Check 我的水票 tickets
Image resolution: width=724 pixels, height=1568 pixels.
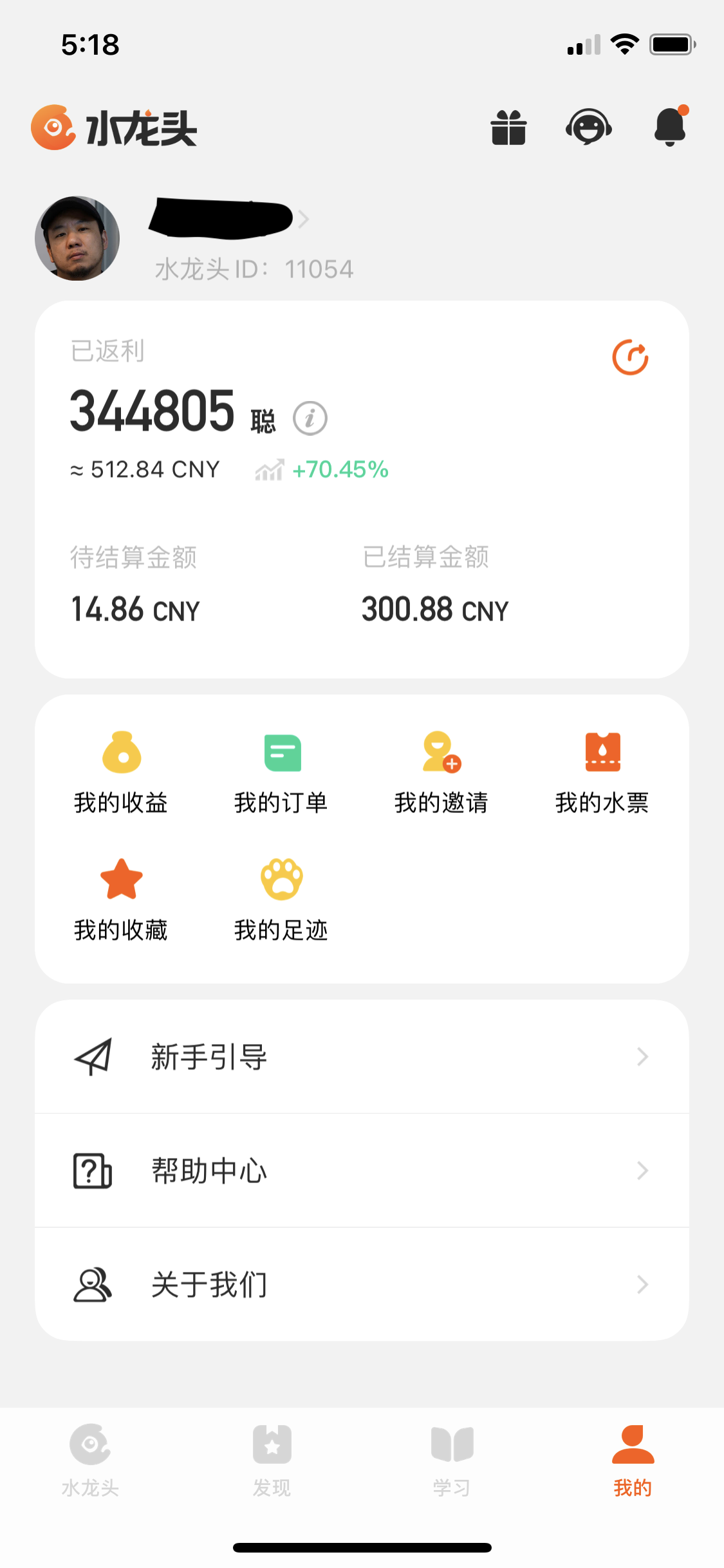[x=602, y=772]
